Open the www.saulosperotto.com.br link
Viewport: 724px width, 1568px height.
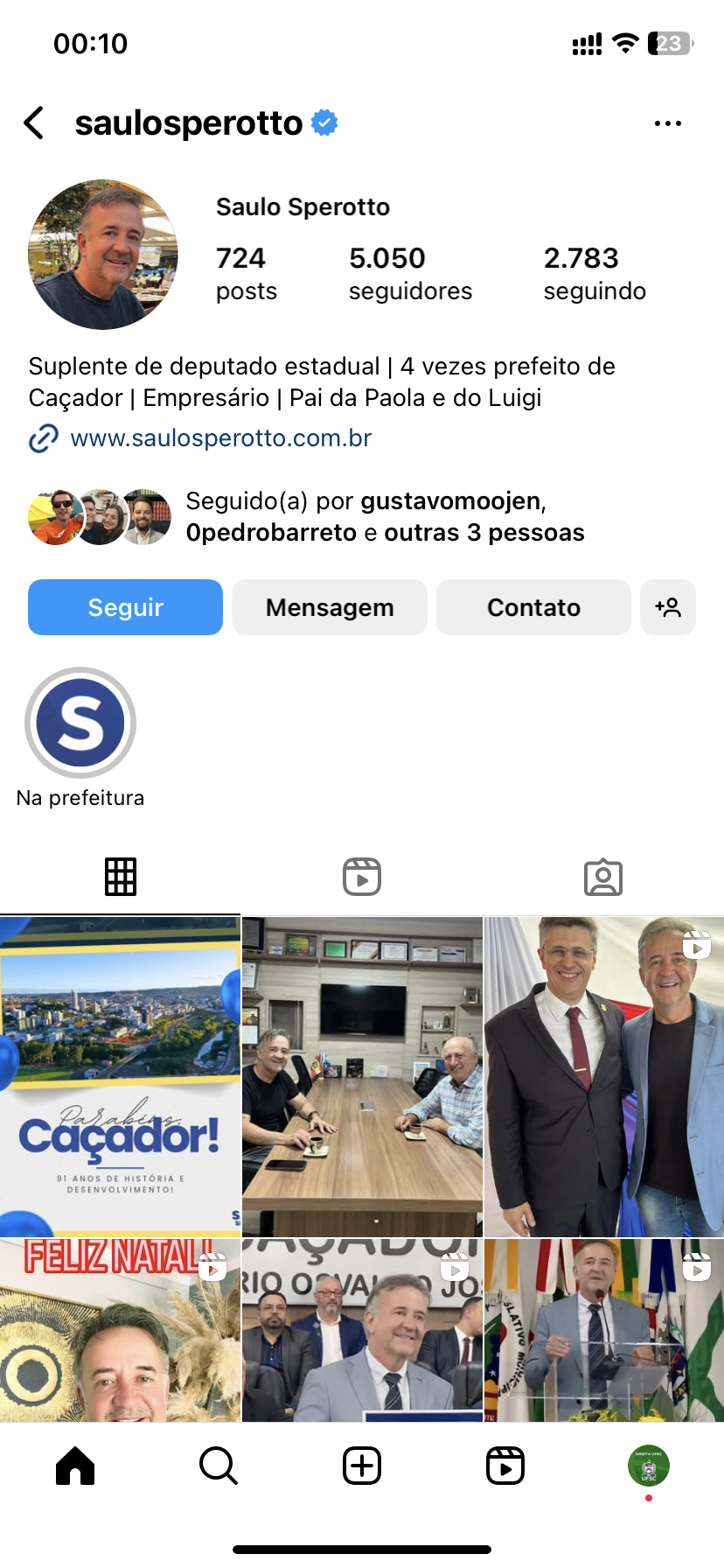click(x=220, y=437)
